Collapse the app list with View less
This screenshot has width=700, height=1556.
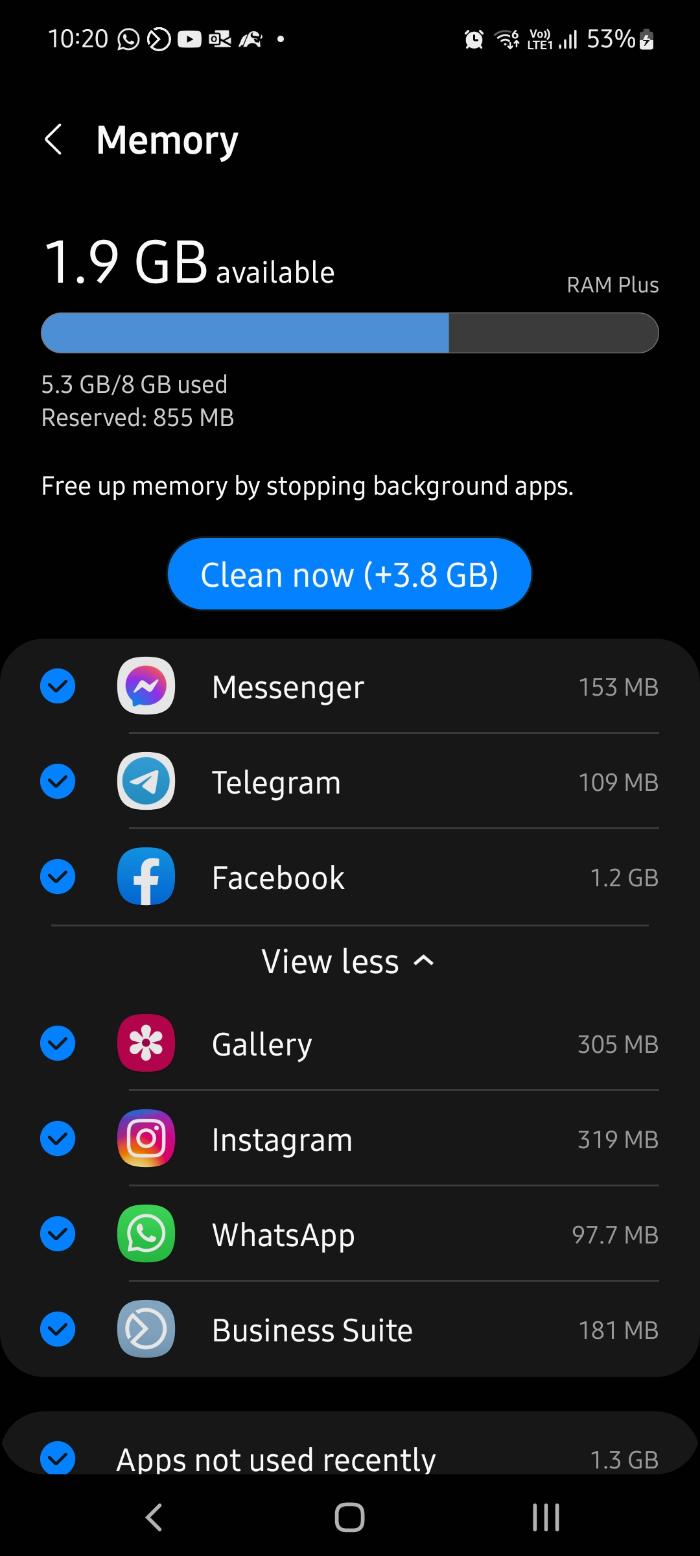point(348,961)
